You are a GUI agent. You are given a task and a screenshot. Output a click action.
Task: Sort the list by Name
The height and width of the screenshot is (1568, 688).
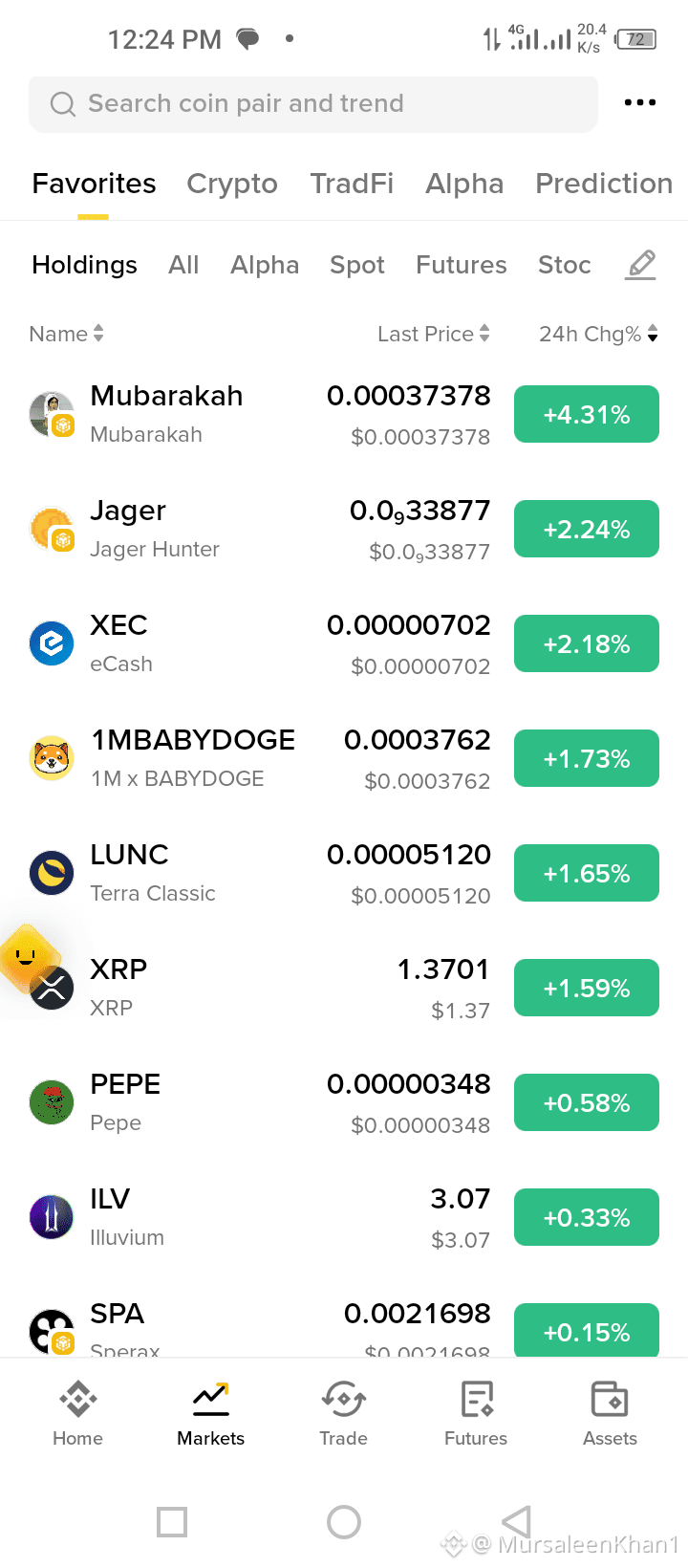(x=67, y=334)
